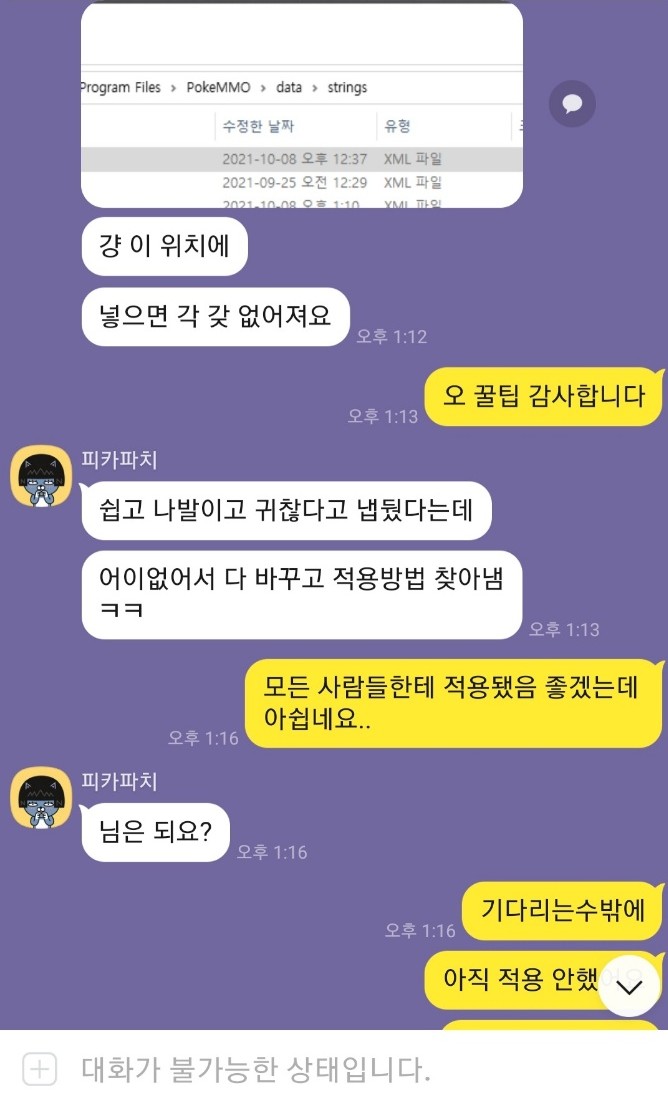Open 피카파치's profile picture above '쉽고 나발이고' message
The height and width of the screenshot is (1106, 668).
[40, 477]
